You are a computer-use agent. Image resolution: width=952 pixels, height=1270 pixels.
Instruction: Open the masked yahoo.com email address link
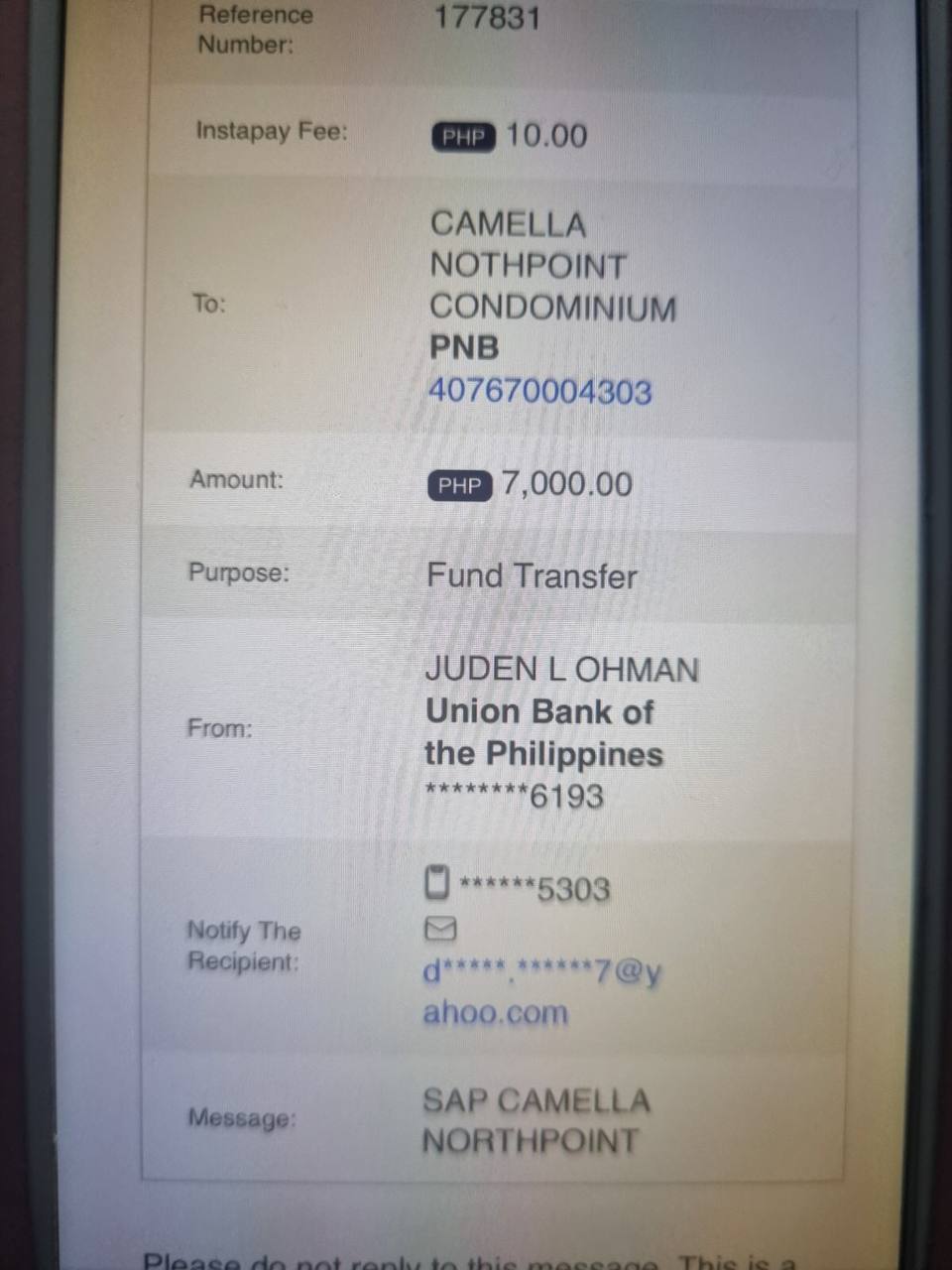tap(540, 972)
